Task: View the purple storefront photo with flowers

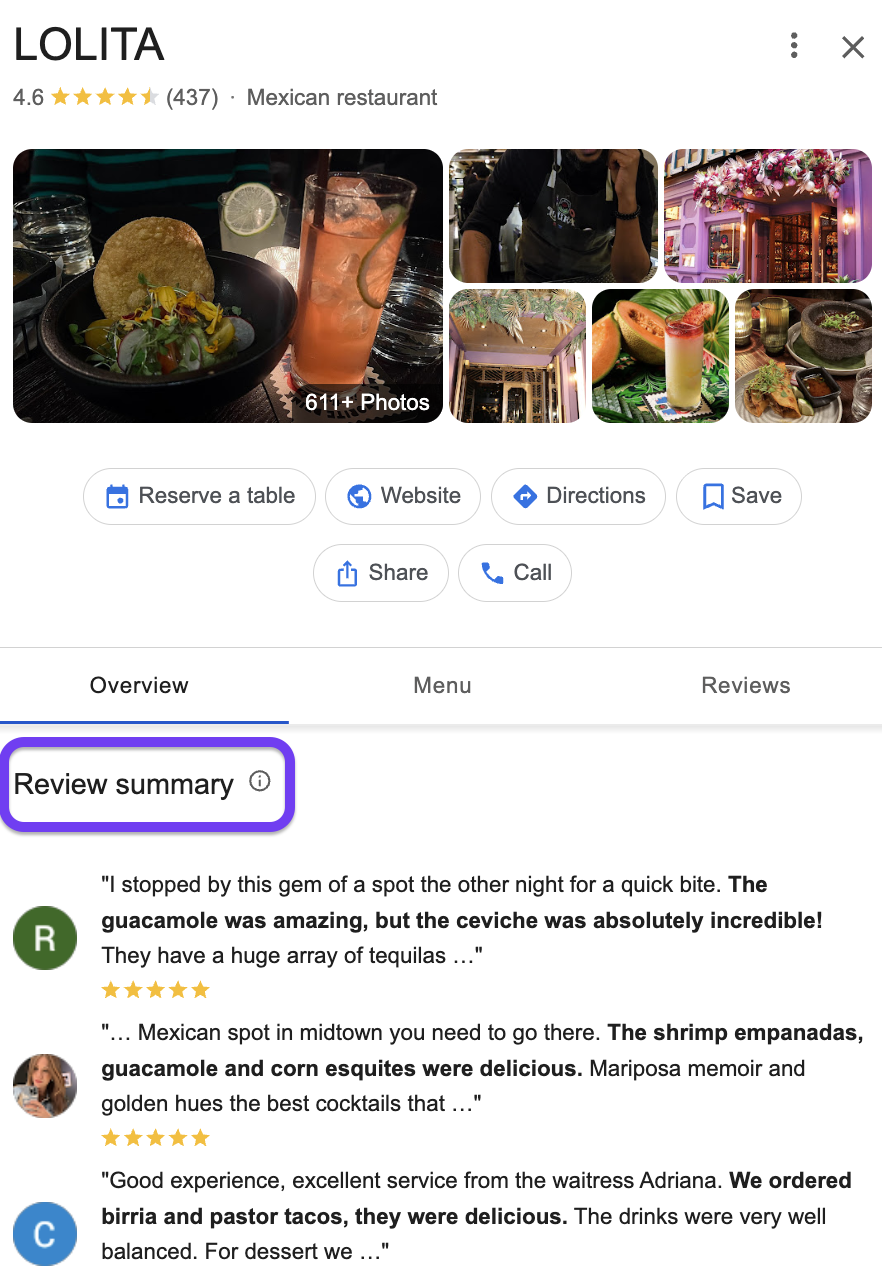Action: click(768, 216)
